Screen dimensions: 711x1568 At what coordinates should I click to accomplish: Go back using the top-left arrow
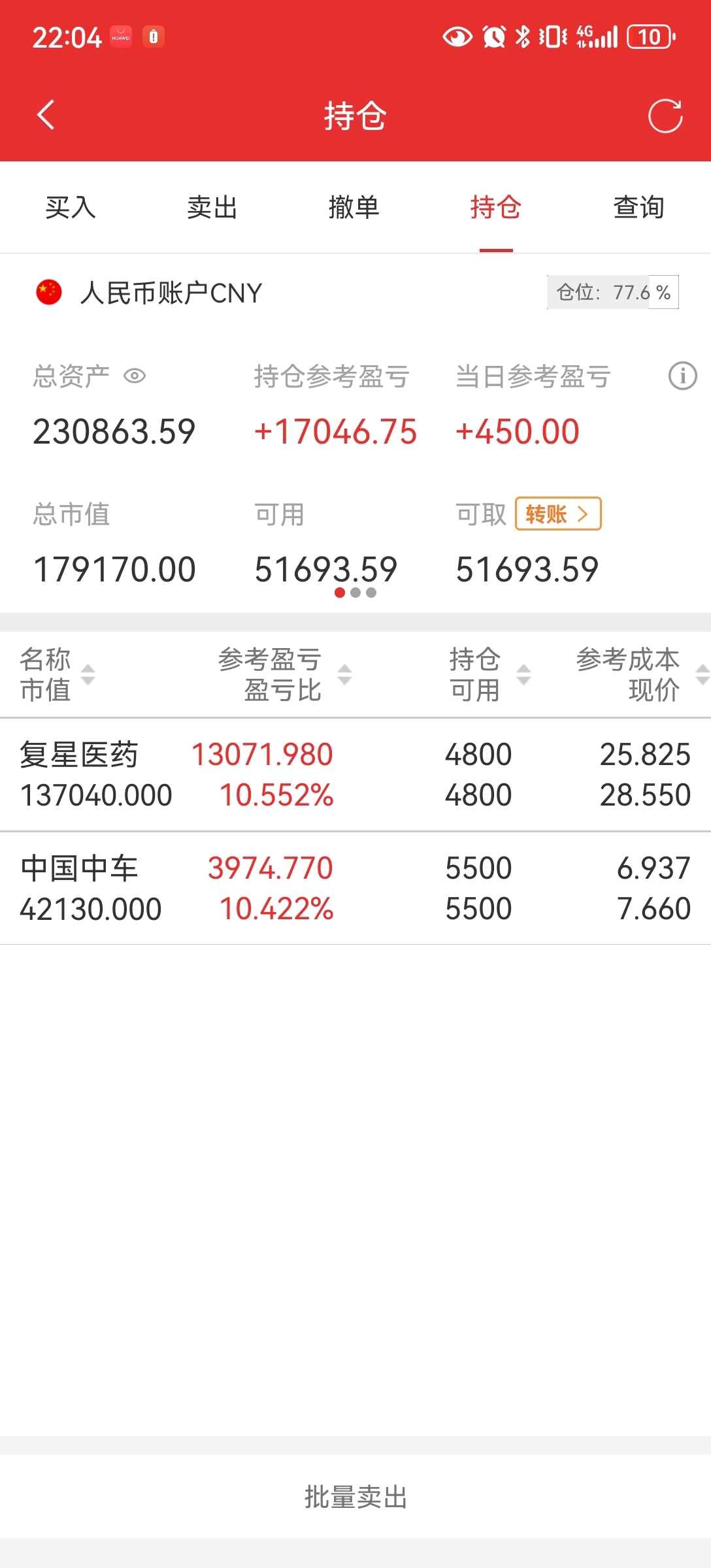pyautogui.click(x=46, y=116)
